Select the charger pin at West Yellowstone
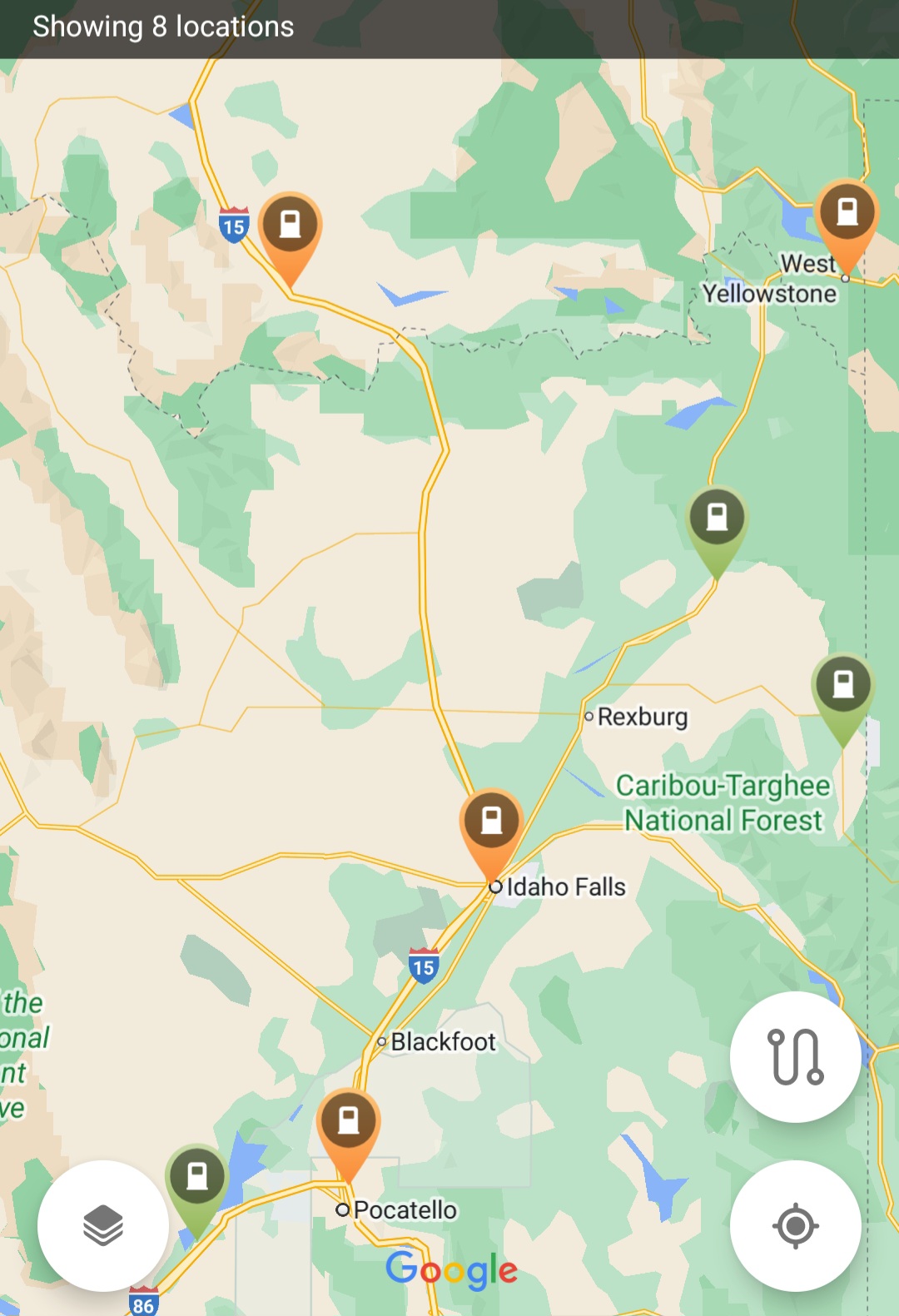The image size is (899, 1316). (x=847, y=214)
